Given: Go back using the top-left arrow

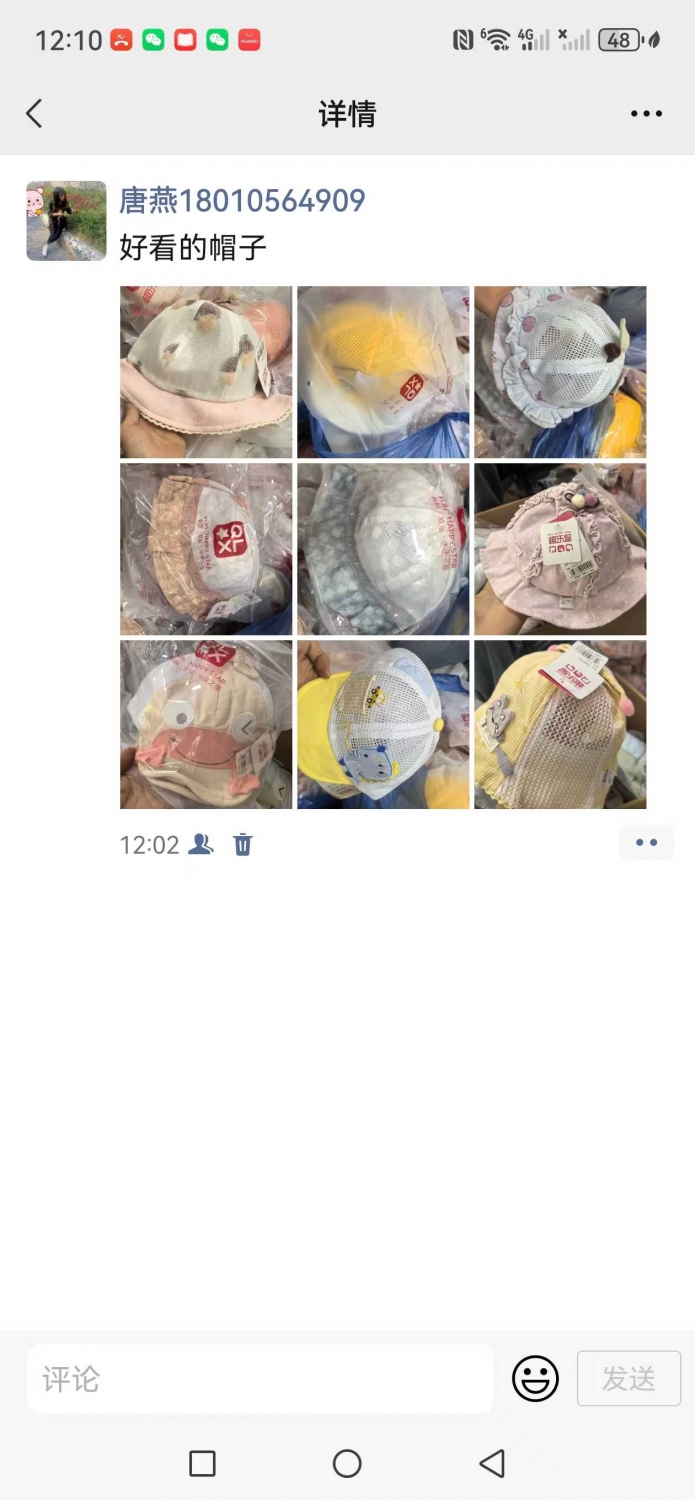Looking at the screenshot, I should coord(34,113).
